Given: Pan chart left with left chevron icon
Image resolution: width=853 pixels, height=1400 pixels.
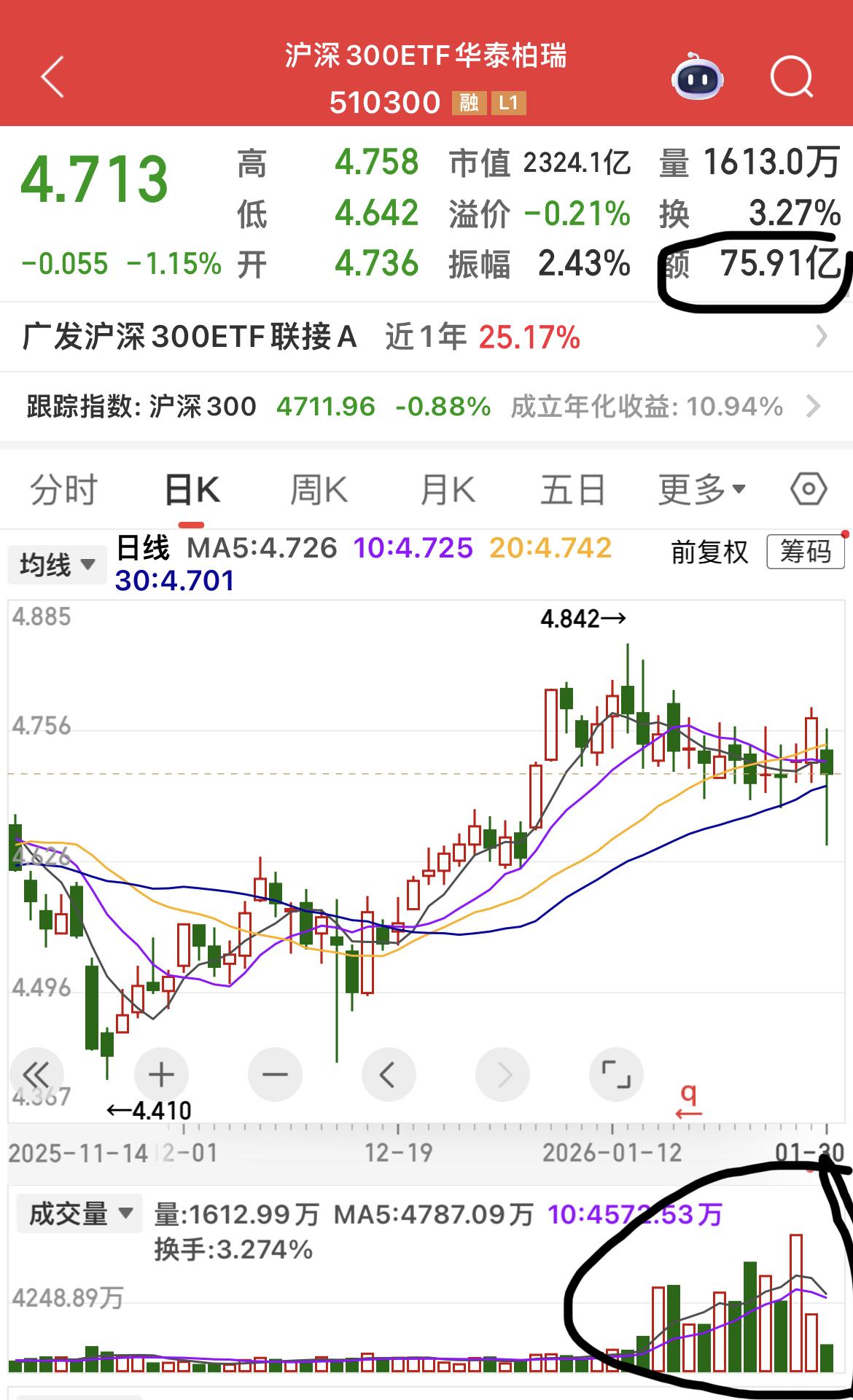Looking at the screenshot, I should pos(386,1074).
